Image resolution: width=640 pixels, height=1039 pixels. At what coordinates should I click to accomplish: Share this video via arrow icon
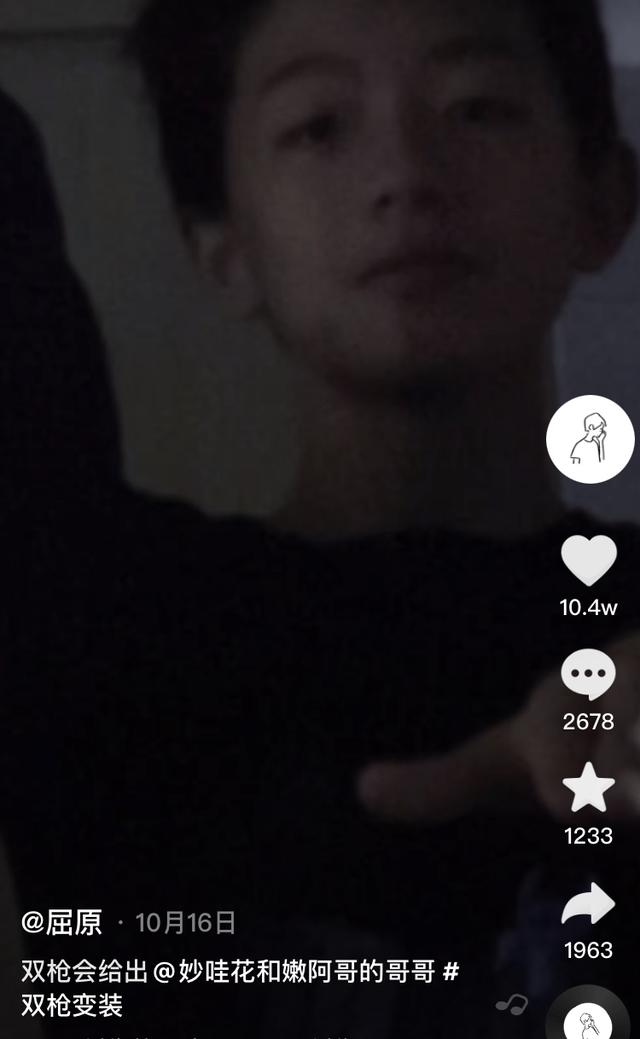tap(588, 904)
